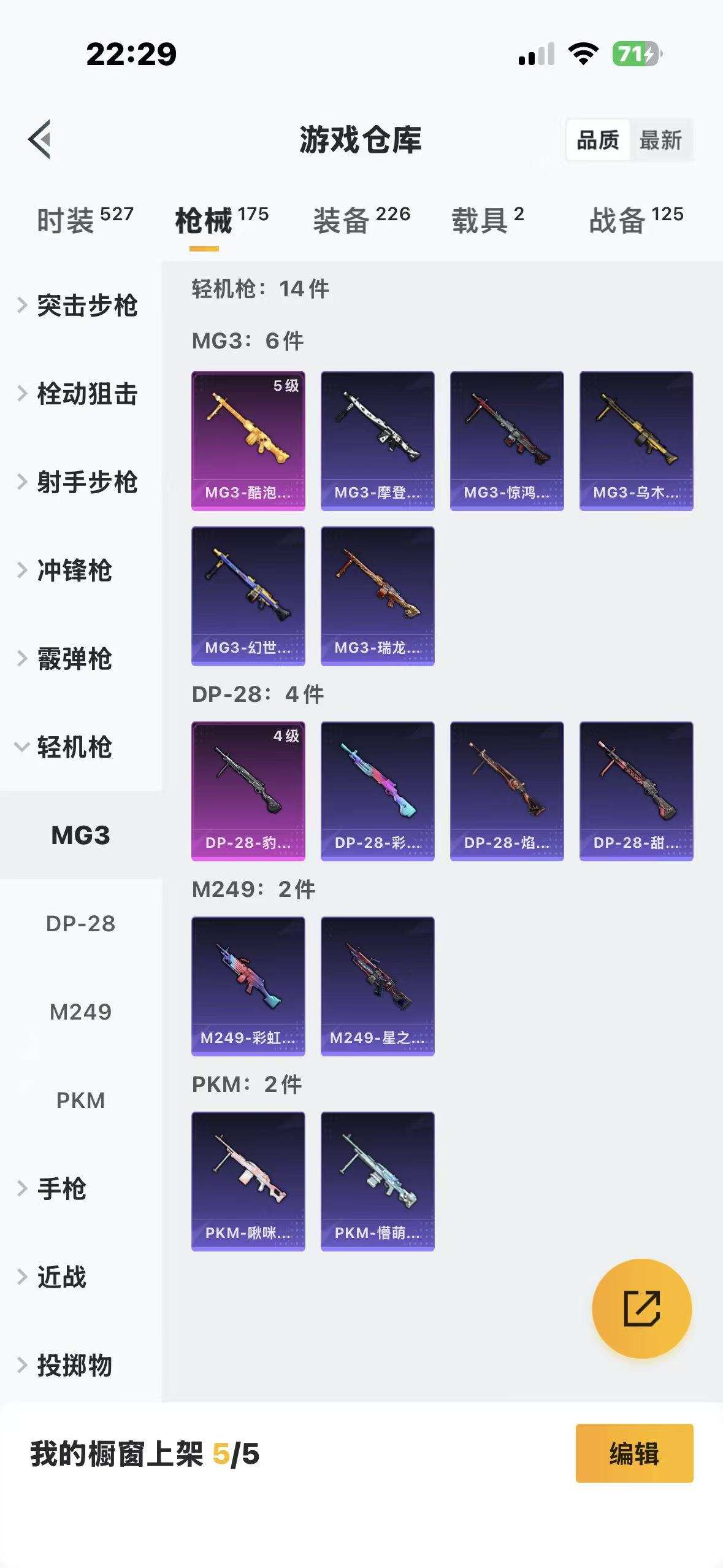This screenshot has width=723, height=1568.
Task: Select DP-28 in the sidebar
Action: 80,924
